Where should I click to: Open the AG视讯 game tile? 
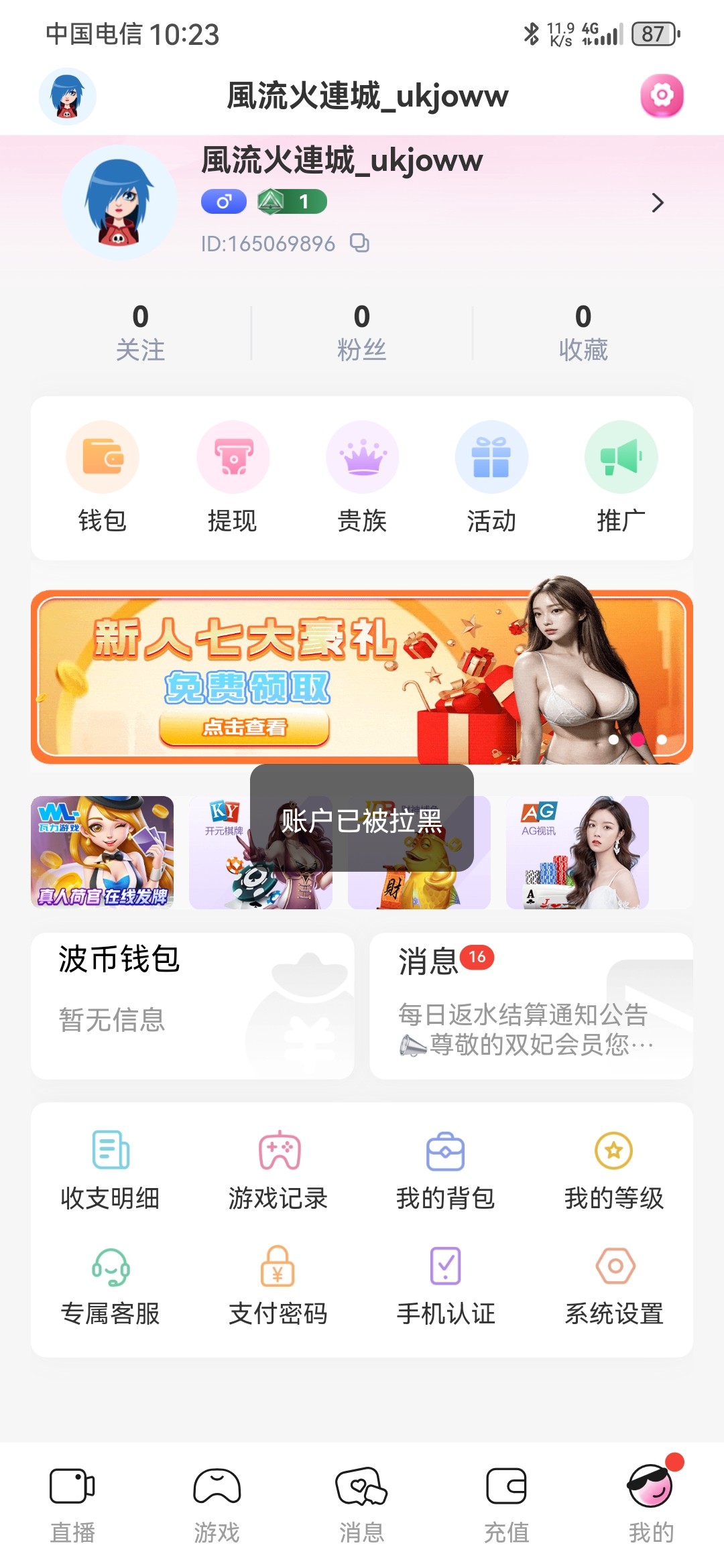[x=577, y=852]
